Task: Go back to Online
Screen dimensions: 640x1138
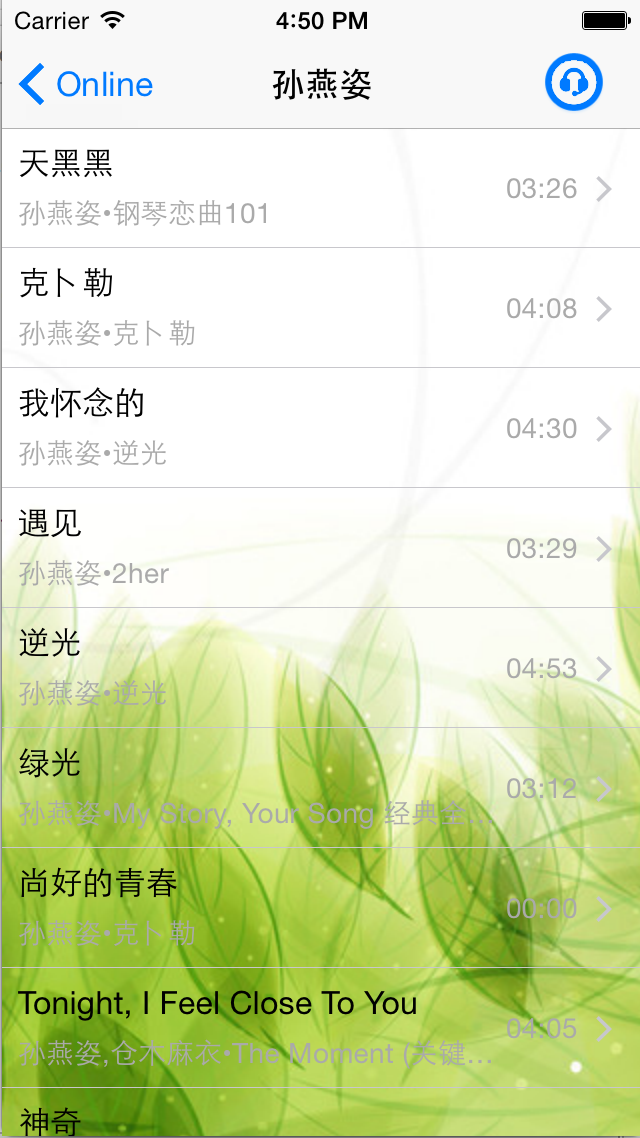Action: 86,85
